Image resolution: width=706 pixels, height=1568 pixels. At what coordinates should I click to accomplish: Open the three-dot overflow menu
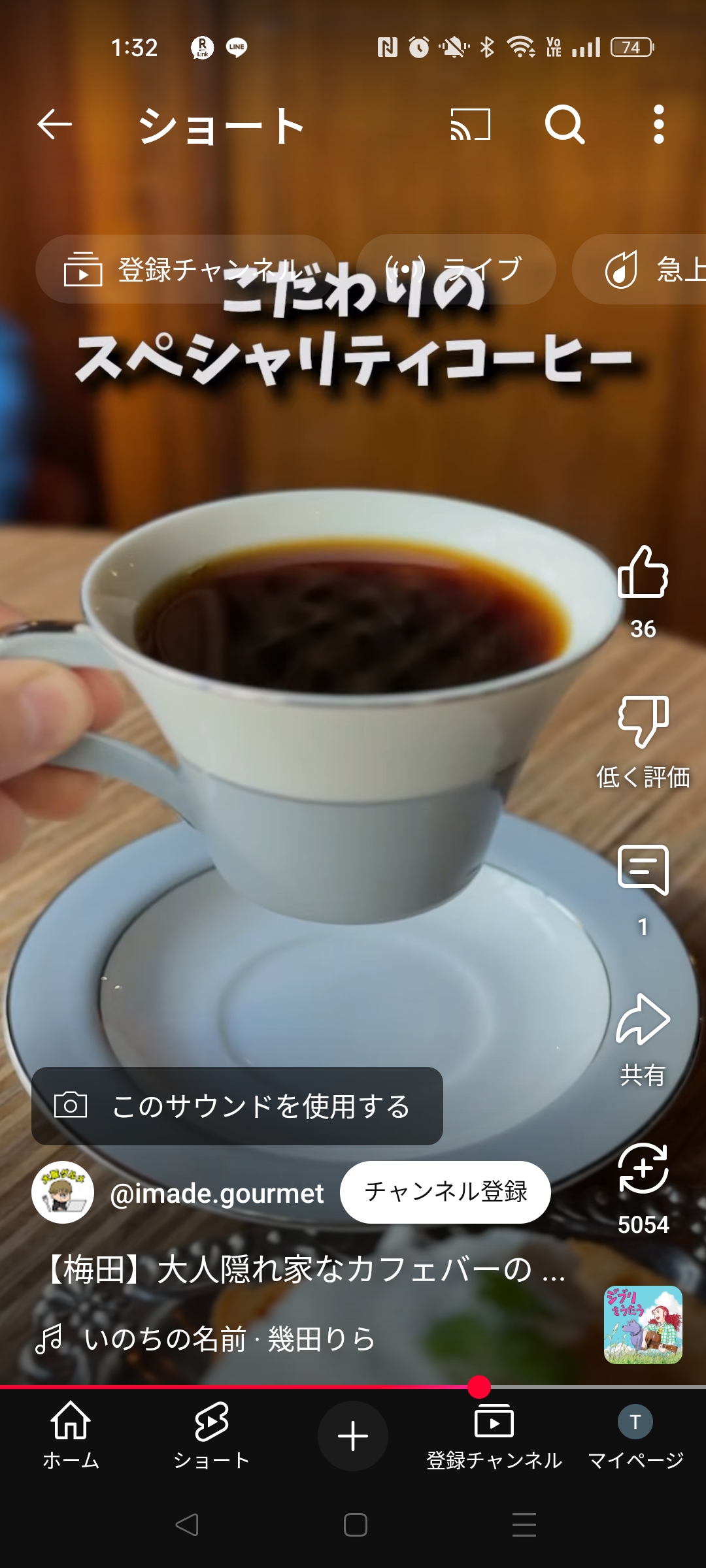[658, 124]
